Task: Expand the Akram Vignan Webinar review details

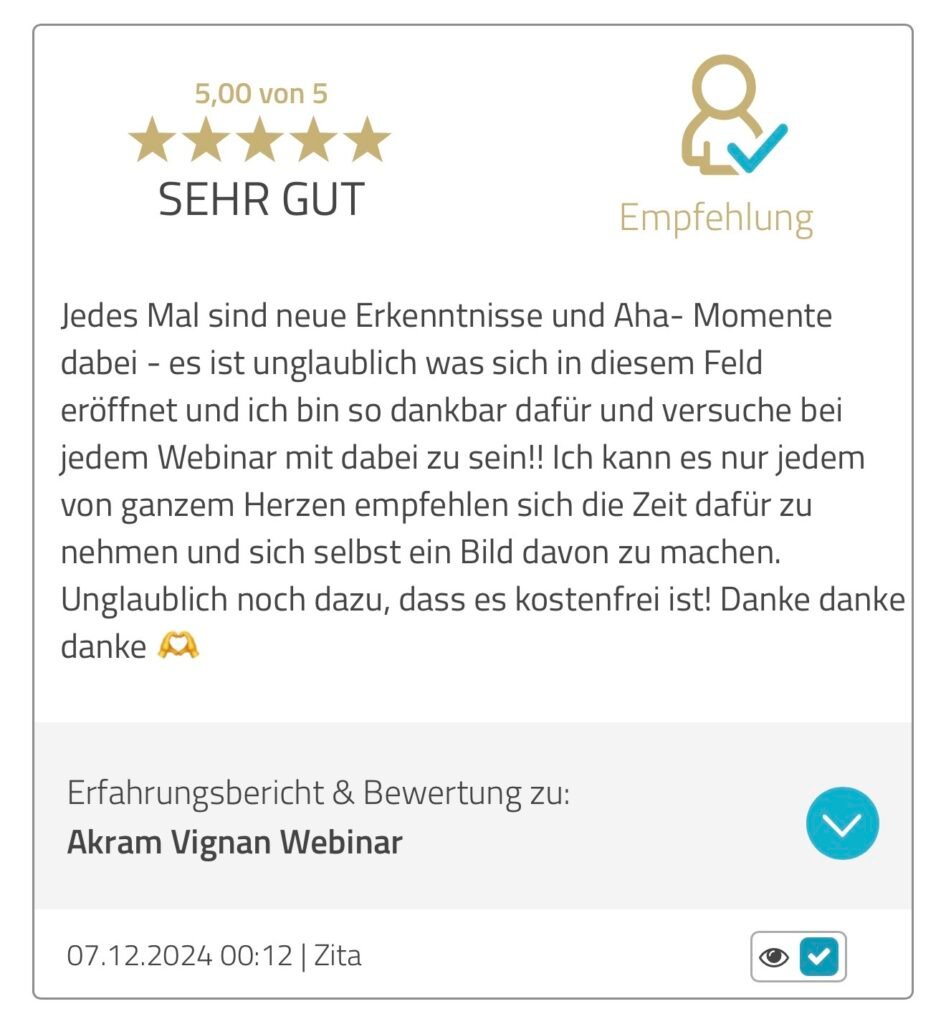Action: (x=842, y=824)
